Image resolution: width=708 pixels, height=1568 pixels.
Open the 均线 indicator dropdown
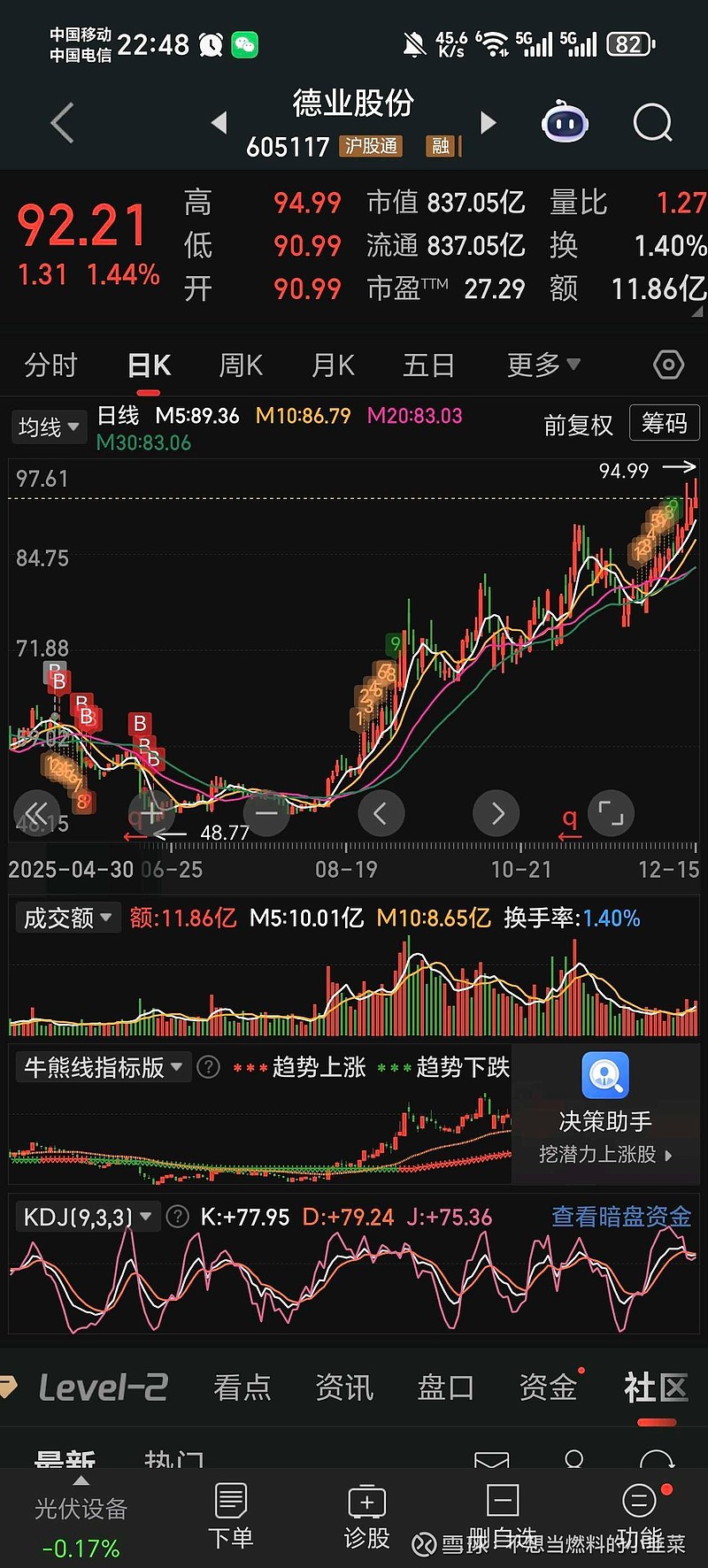pos(49,427)
